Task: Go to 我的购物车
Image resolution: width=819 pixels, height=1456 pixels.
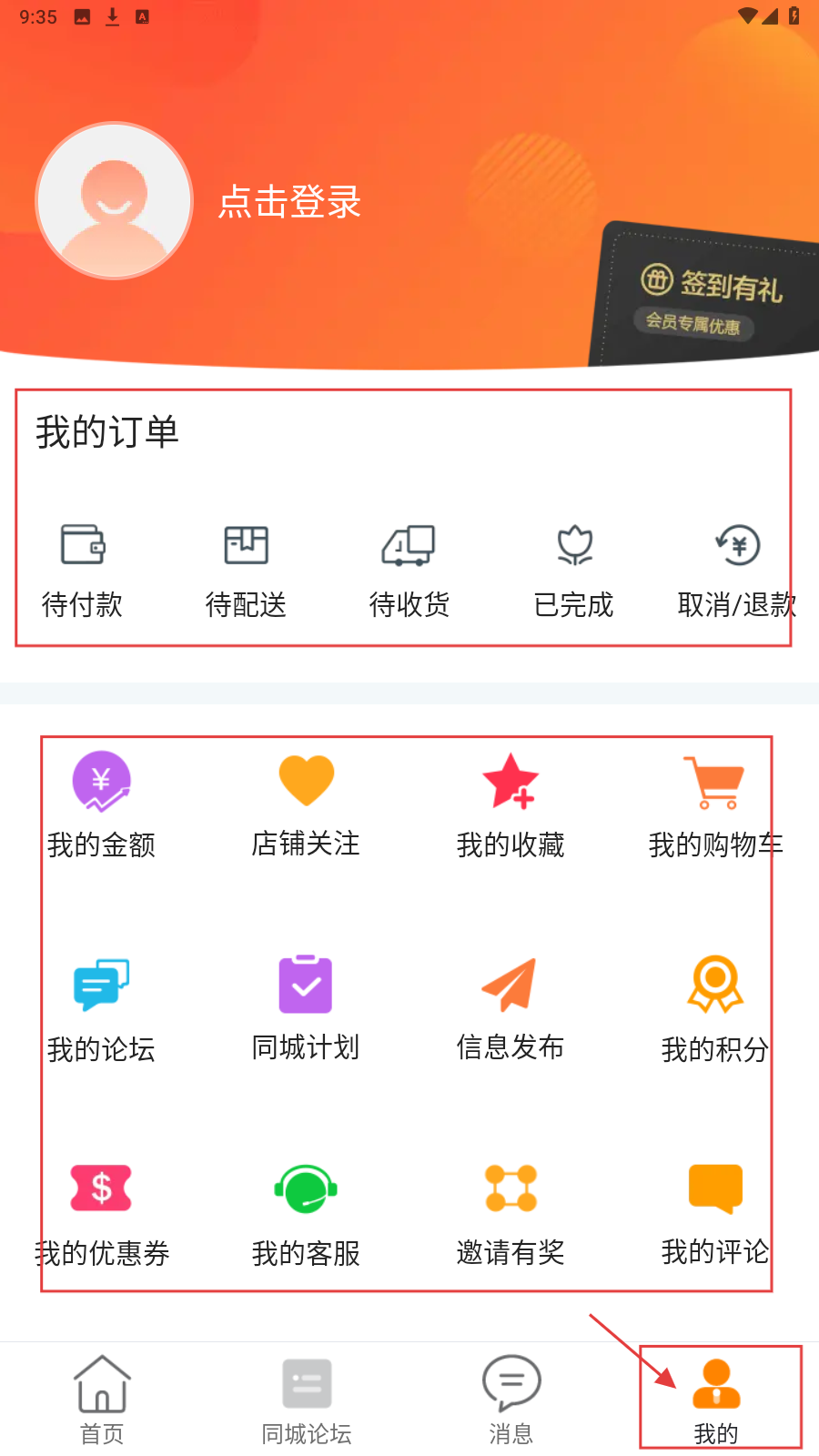Action: click(x=714, y=805)
